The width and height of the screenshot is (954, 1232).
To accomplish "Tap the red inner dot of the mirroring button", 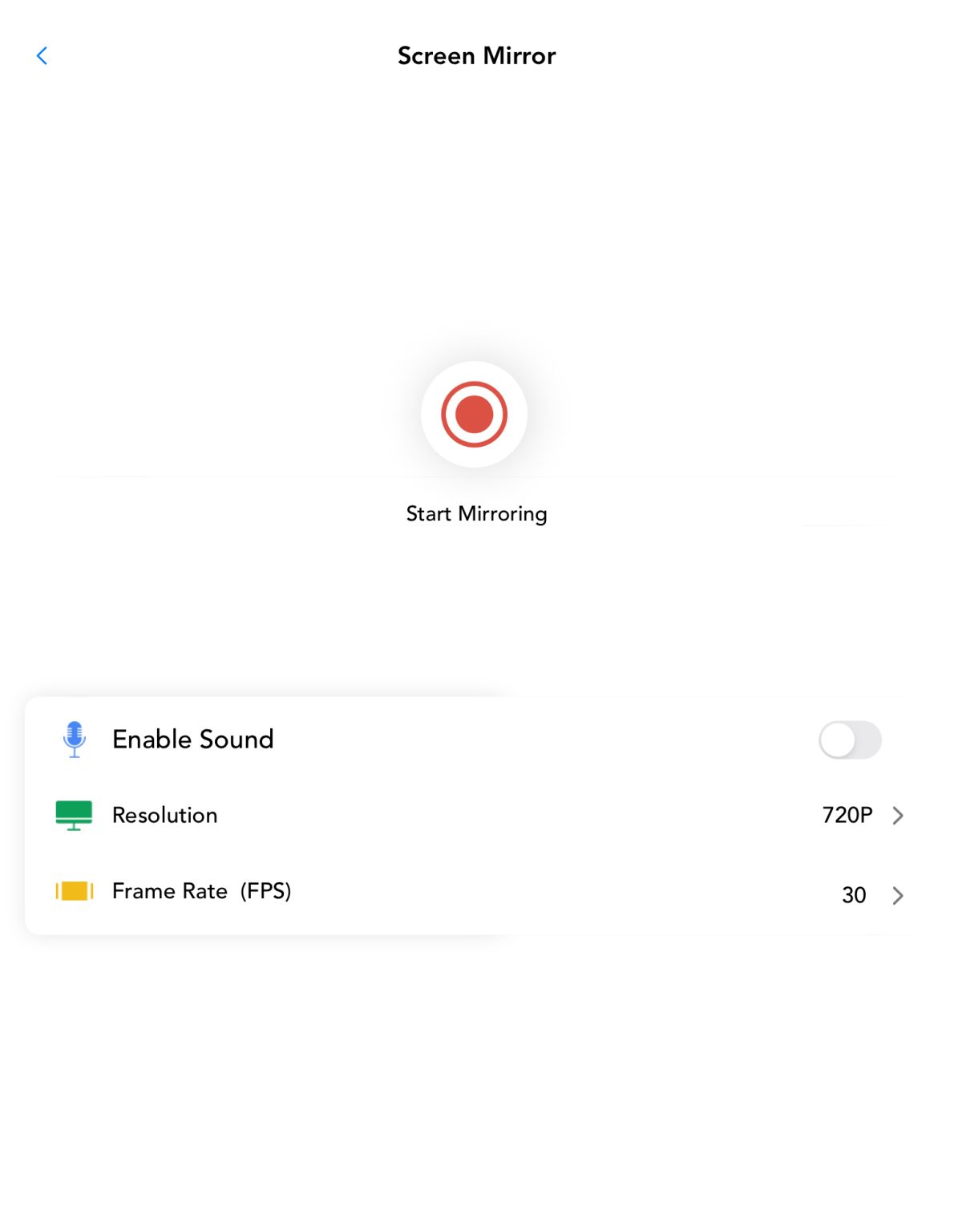I will tap(475, 413).
